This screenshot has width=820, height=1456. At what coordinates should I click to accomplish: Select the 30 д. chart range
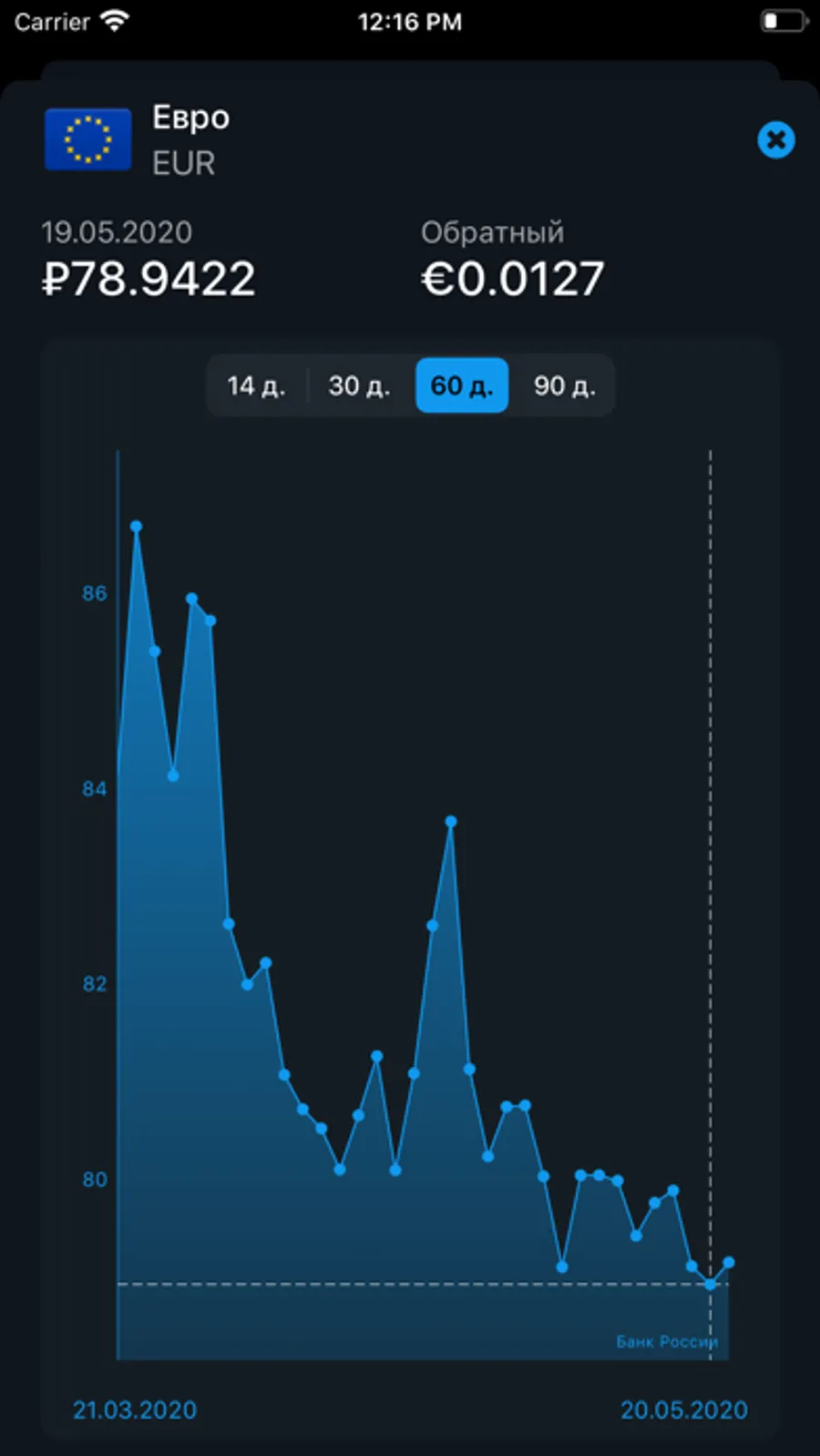pyautogui.click(x=359, y=386)
